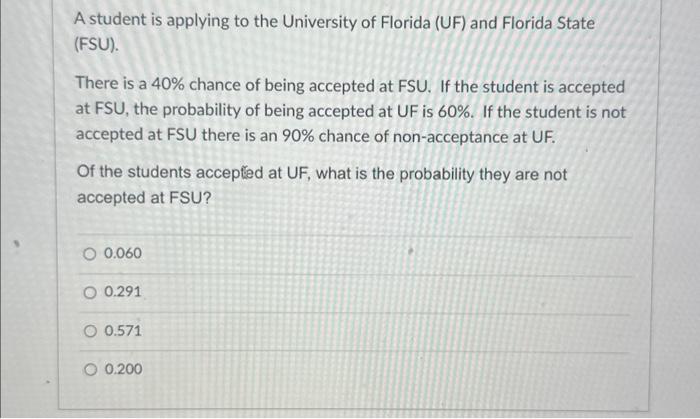
Task: Pick 0.571 as the answer
Action: [x=90, y=331]
